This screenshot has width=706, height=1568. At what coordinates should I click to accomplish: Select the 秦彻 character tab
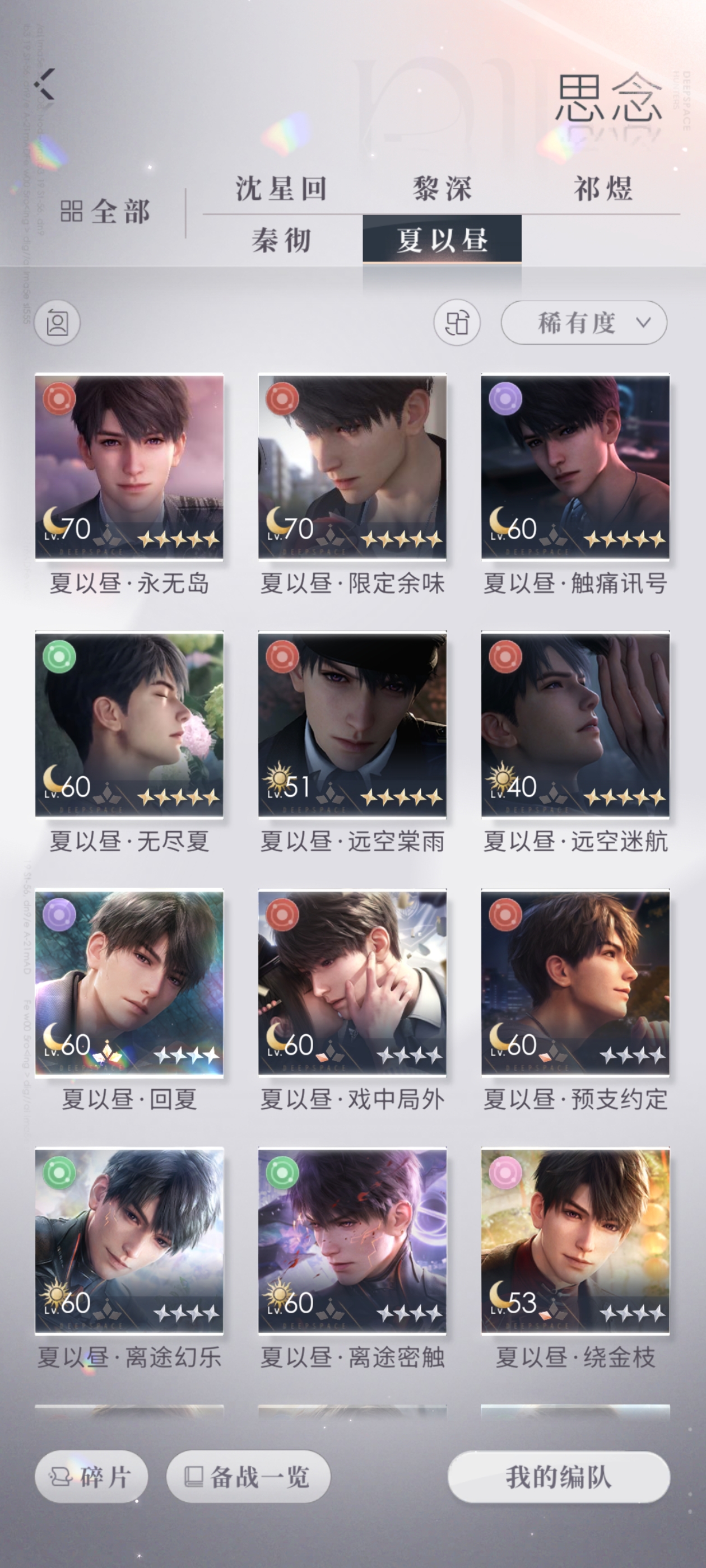(x=281, y=240)
